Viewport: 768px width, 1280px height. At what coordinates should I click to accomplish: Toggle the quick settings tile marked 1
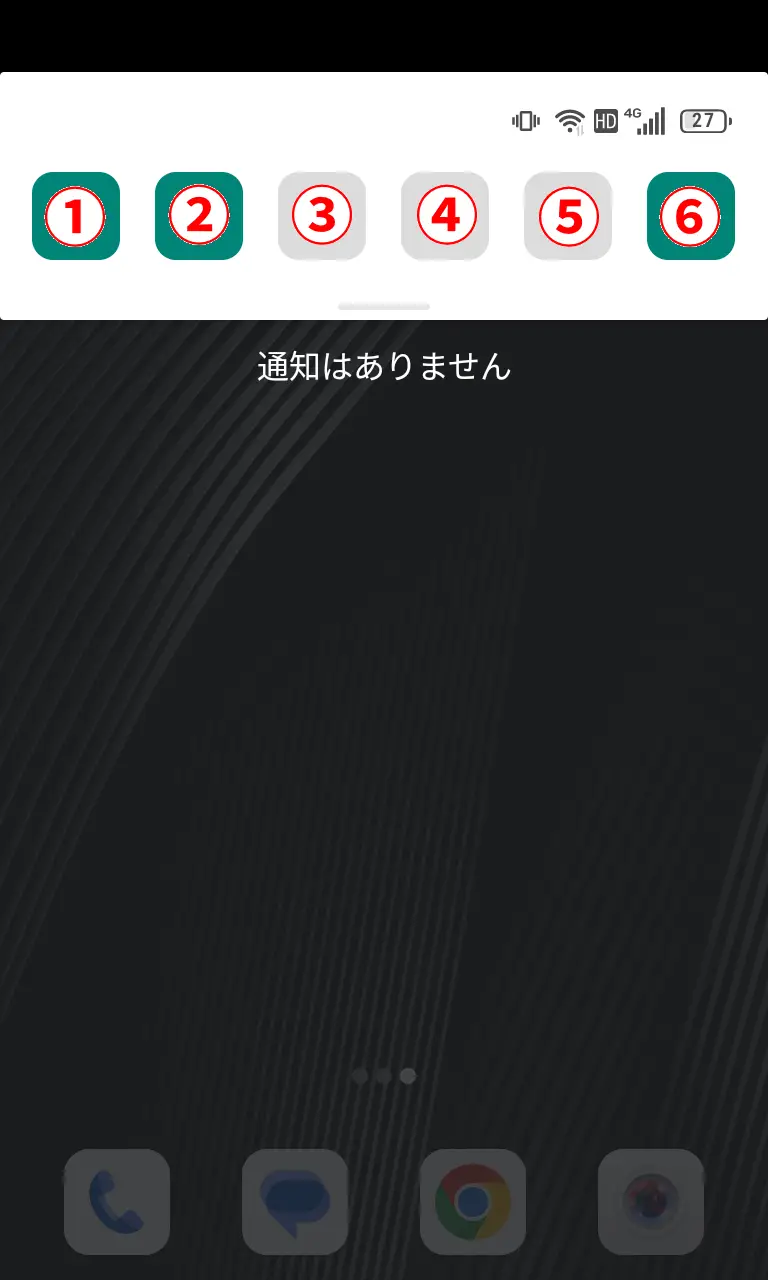click(x=76, y=216)
